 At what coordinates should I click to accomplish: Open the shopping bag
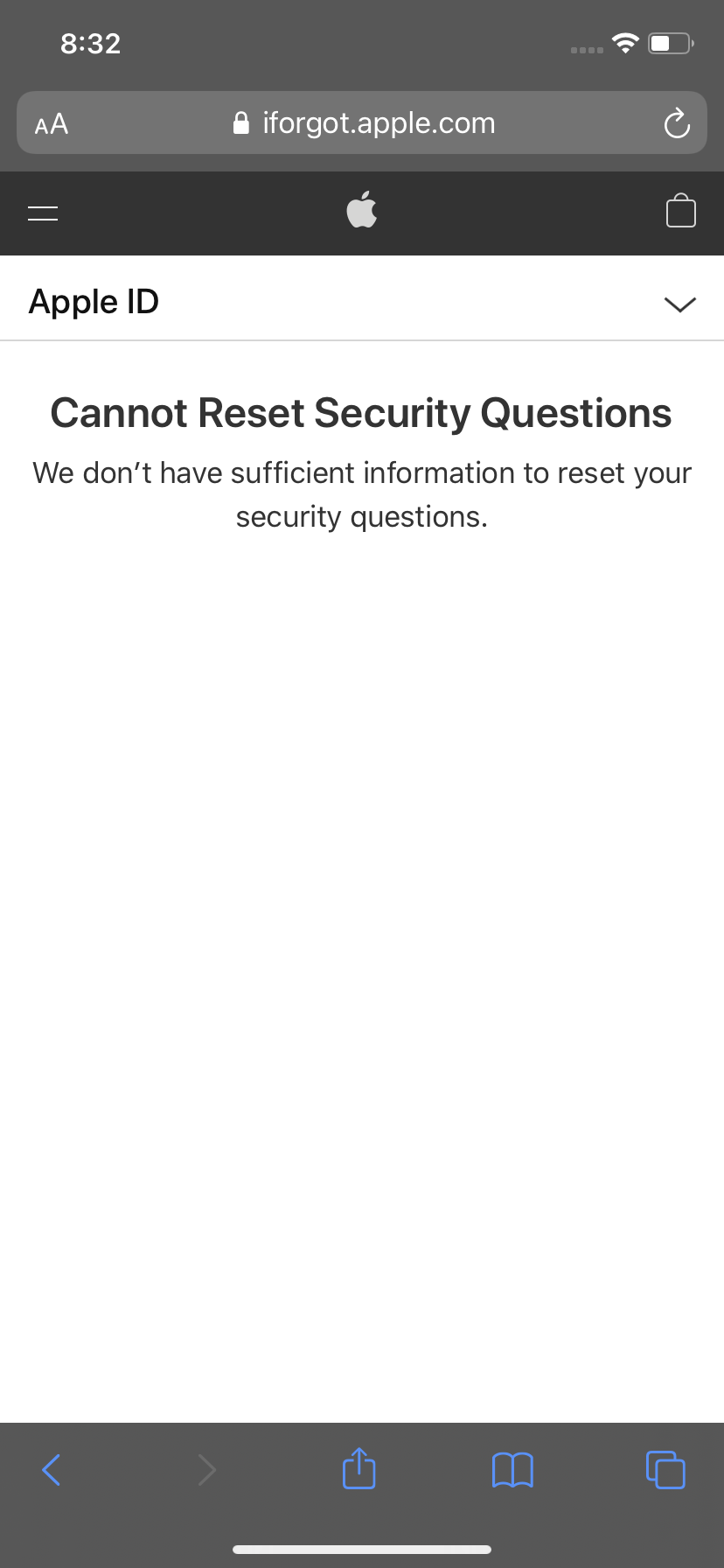[680, 211]
